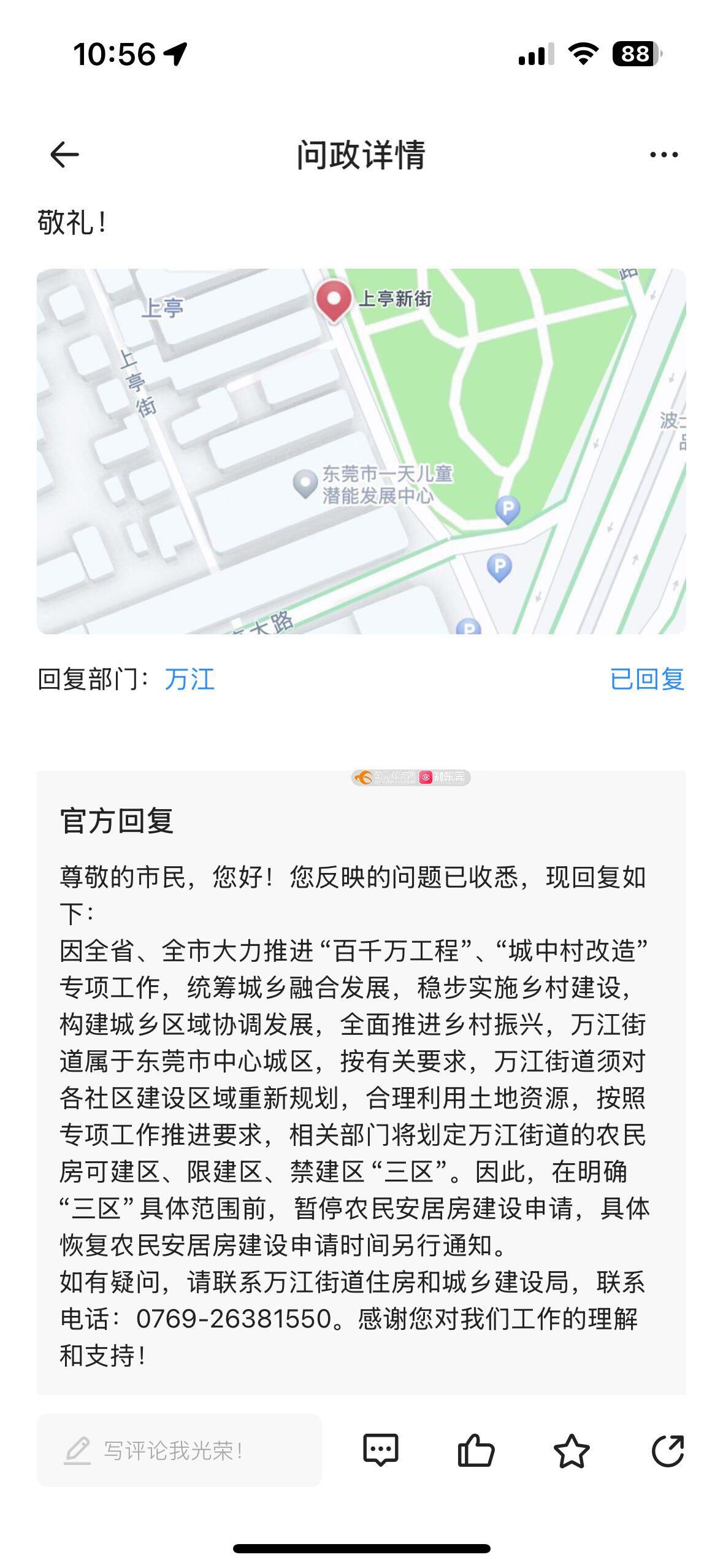Share this post via the share icon
This screenshot has height=1568, width=723.
(667, 1451)
